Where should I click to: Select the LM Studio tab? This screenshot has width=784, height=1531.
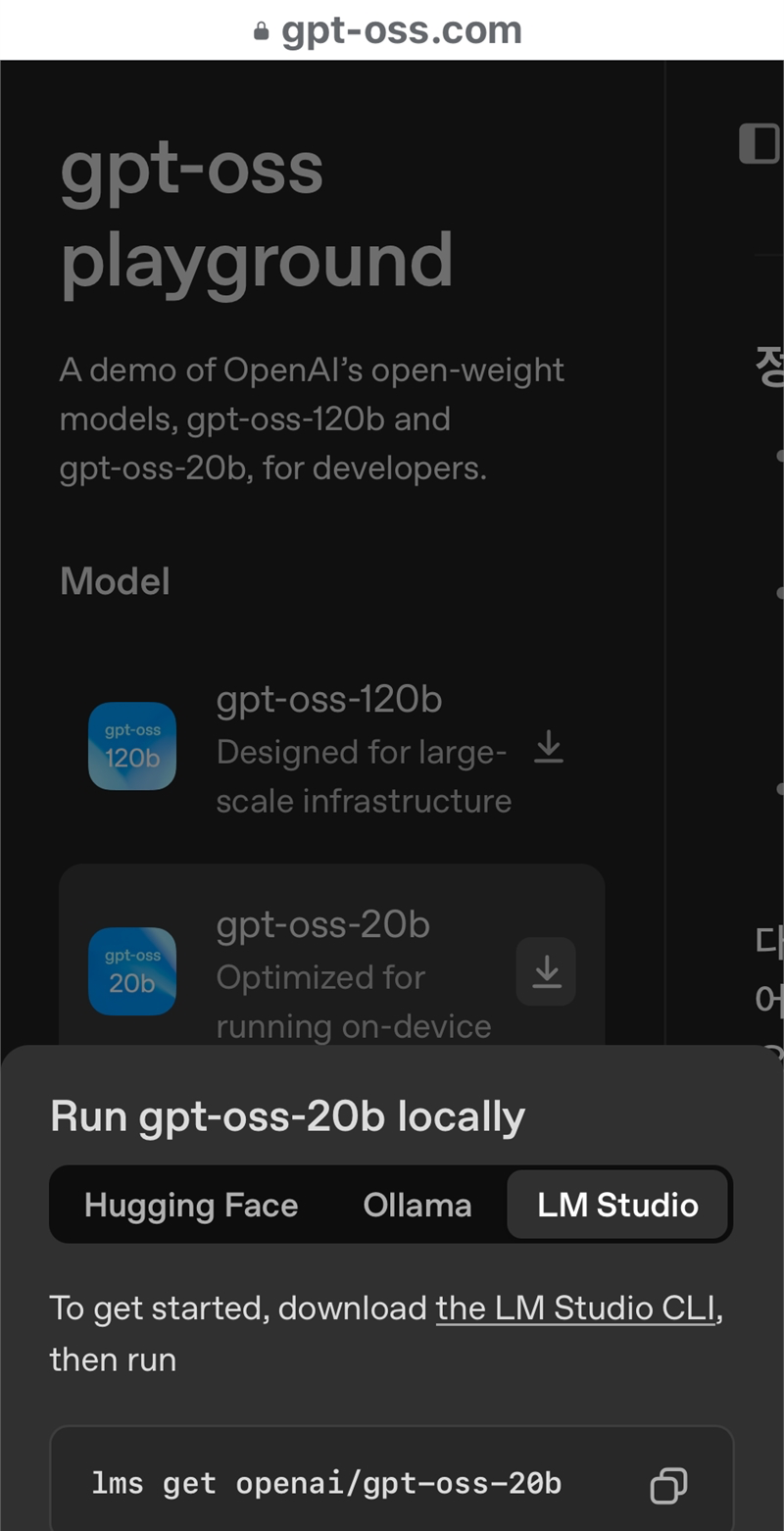[617, 1205]
